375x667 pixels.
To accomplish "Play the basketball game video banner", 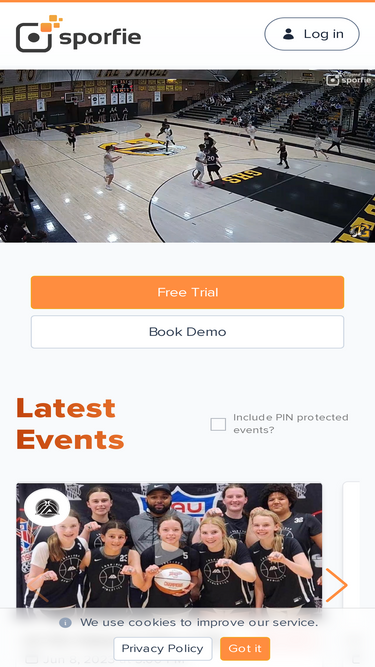I will pos(188,156).
